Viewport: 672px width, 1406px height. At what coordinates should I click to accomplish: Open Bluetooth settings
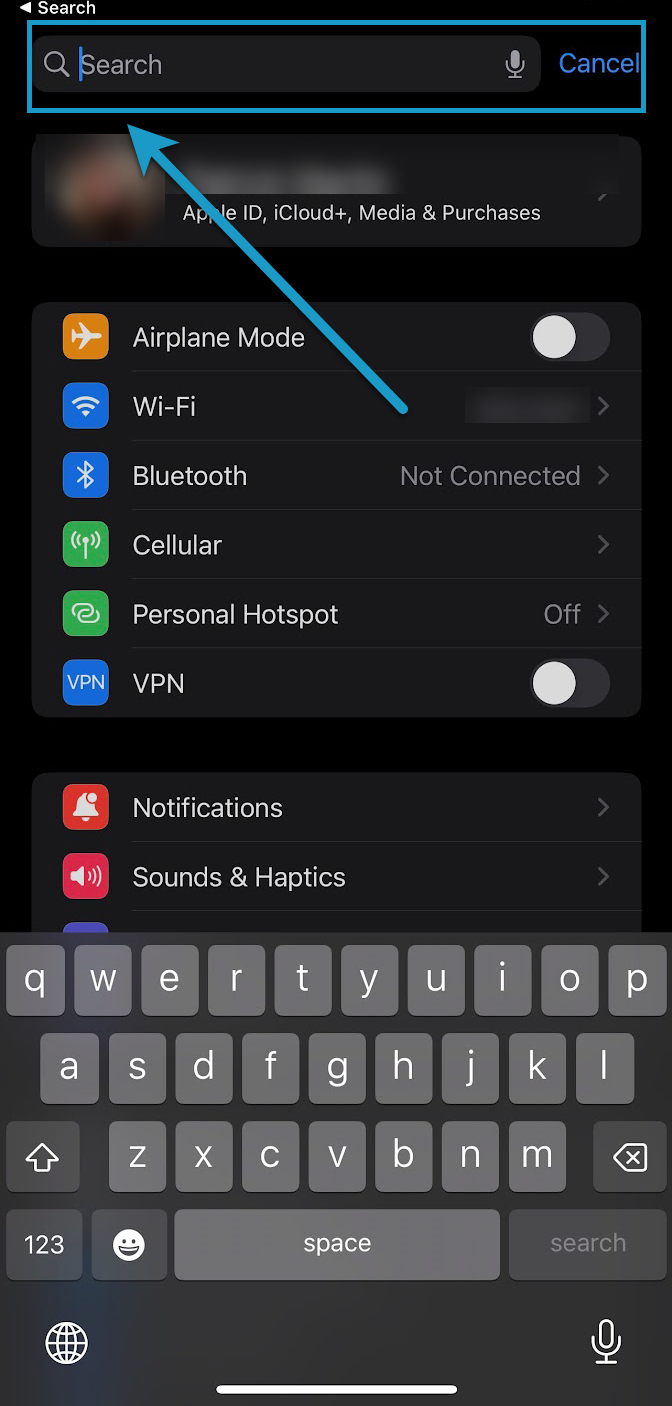336,476
